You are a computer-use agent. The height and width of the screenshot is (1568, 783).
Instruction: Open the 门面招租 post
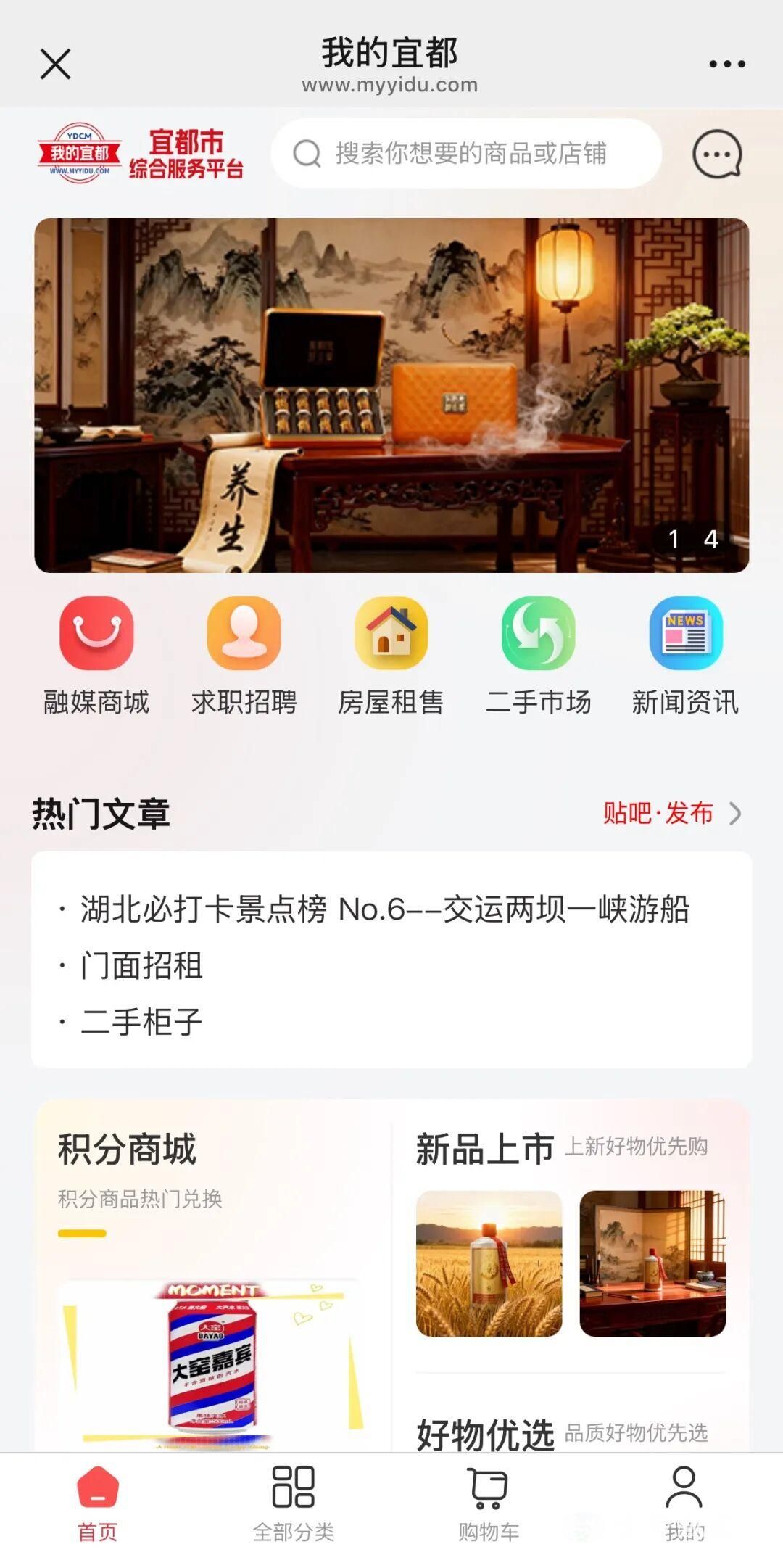pyautogui.click(x=141, y=966)
